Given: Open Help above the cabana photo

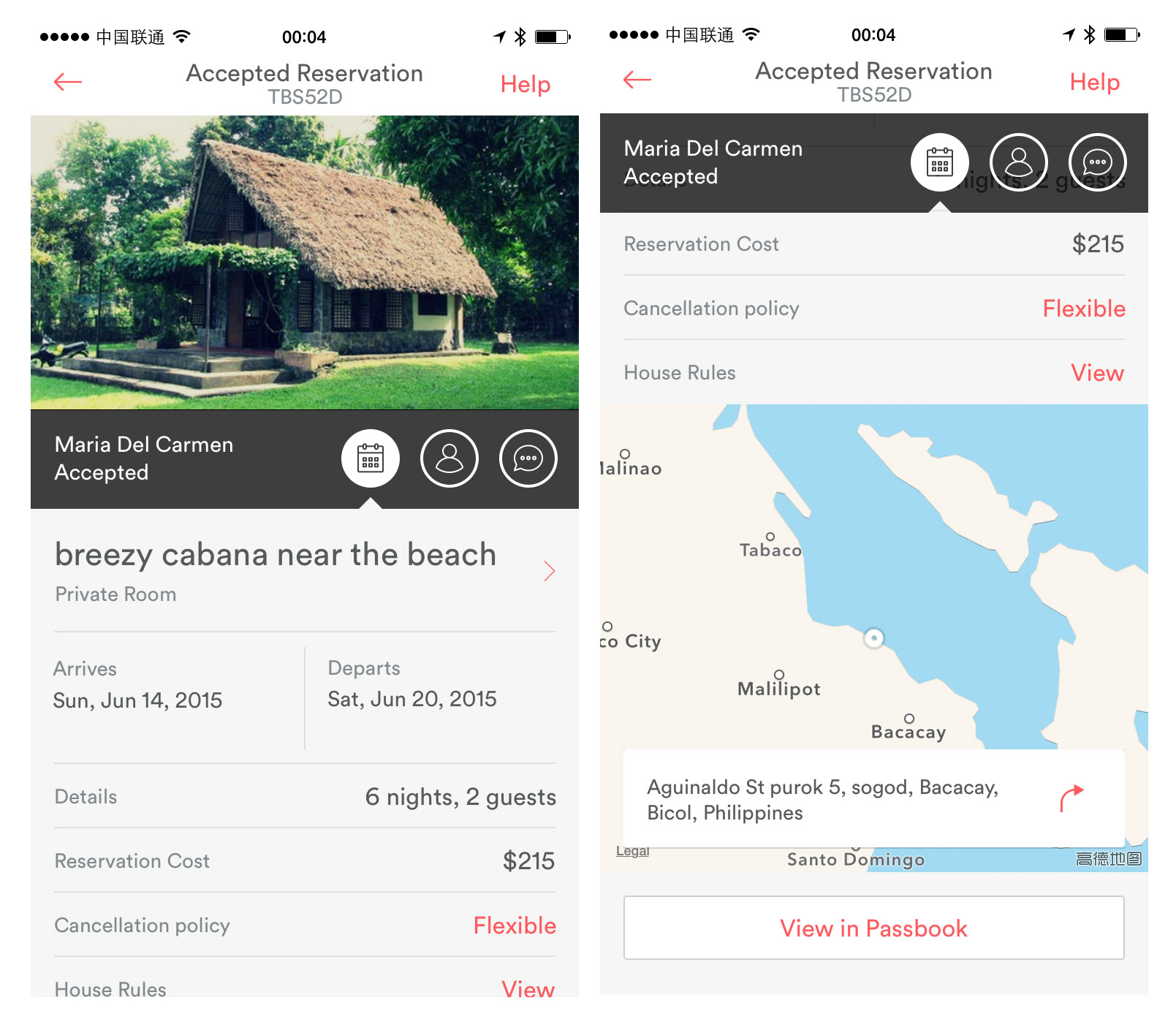Looking at the screenshot, I should 525,84.
